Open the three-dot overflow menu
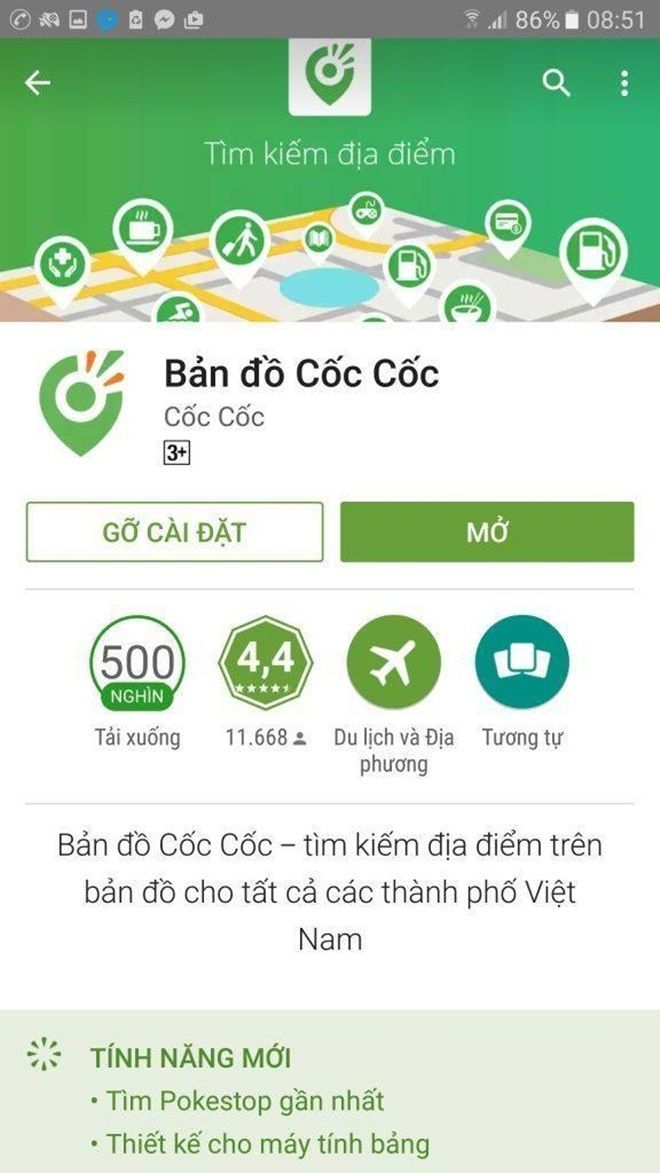This screenshot has height=1173, width=660. coord(624,83)
